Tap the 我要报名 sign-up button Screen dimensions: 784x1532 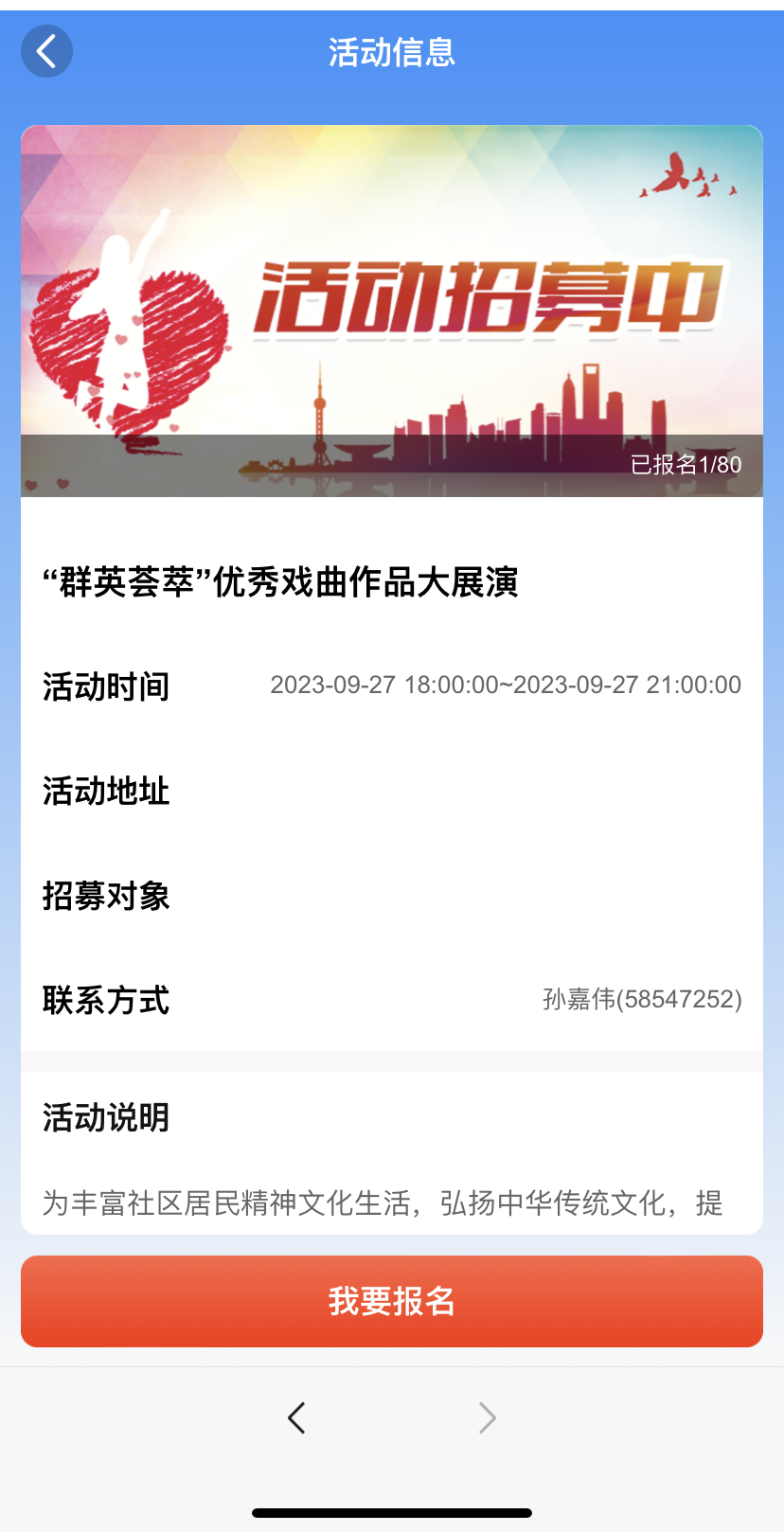coord(392,1301)
